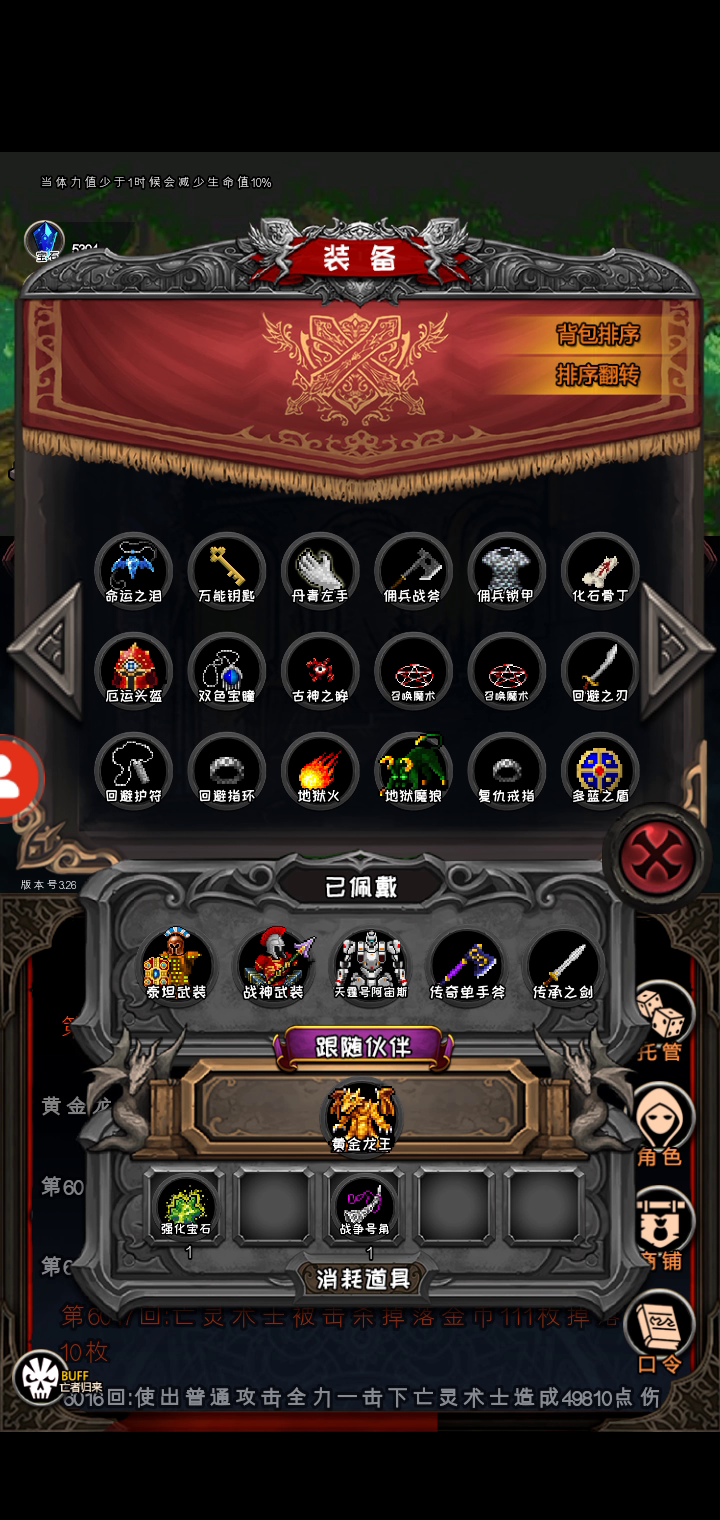Screen dimensions: 720x1520
Task: Select the 万能钥匙 item
Action: 227,571
